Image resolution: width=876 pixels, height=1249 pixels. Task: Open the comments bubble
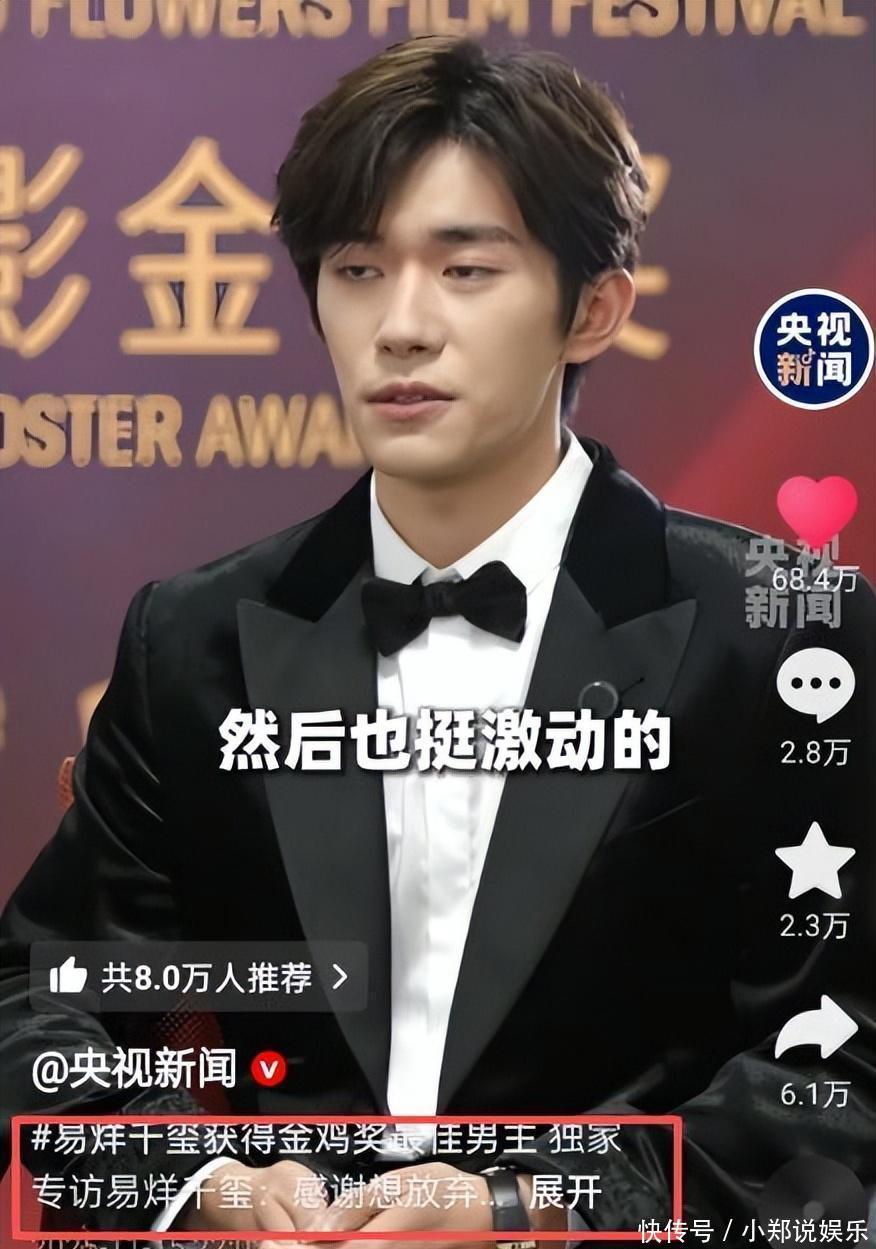click(x=815, y=686)
